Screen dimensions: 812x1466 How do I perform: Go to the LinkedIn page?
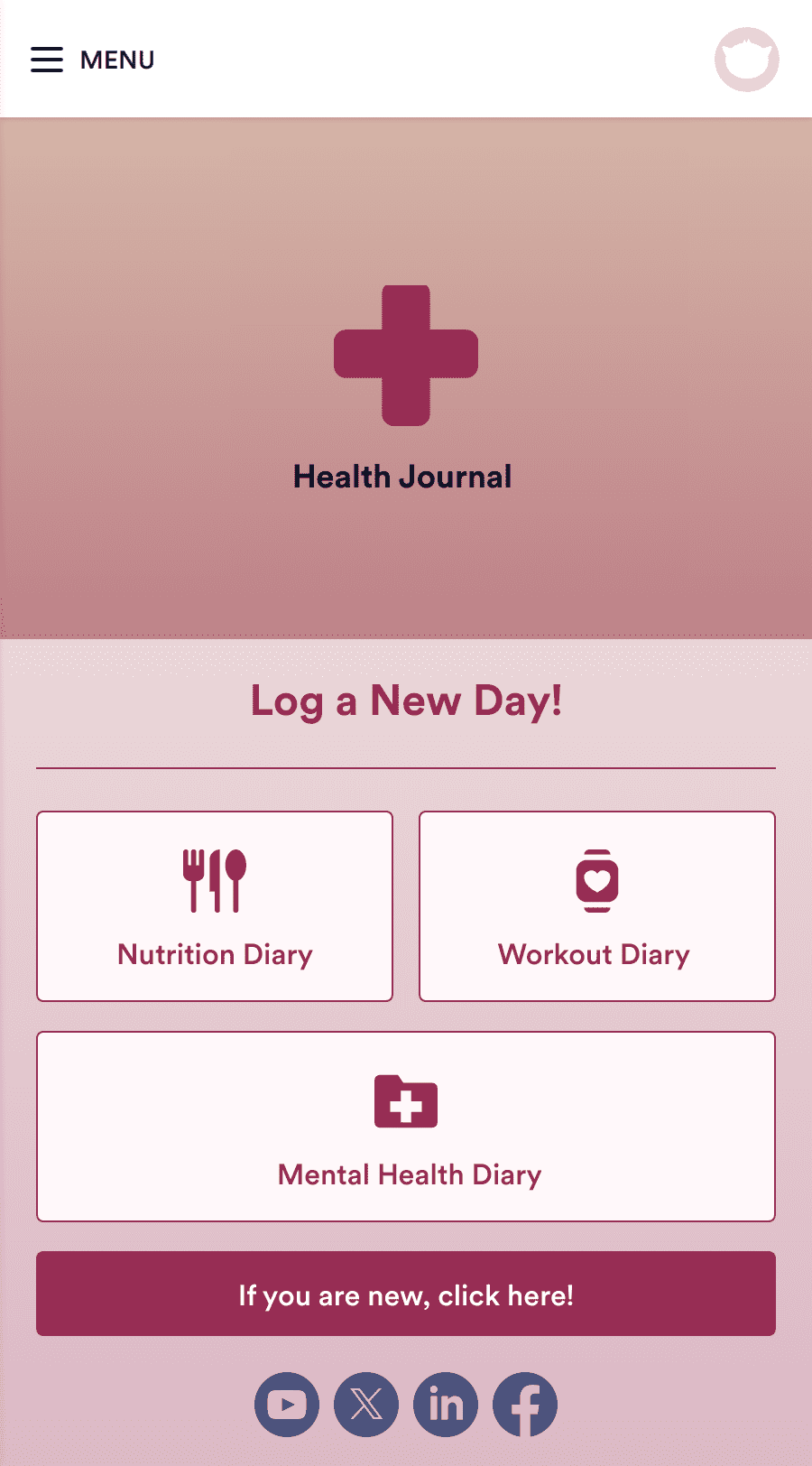tap(446, 1405)
